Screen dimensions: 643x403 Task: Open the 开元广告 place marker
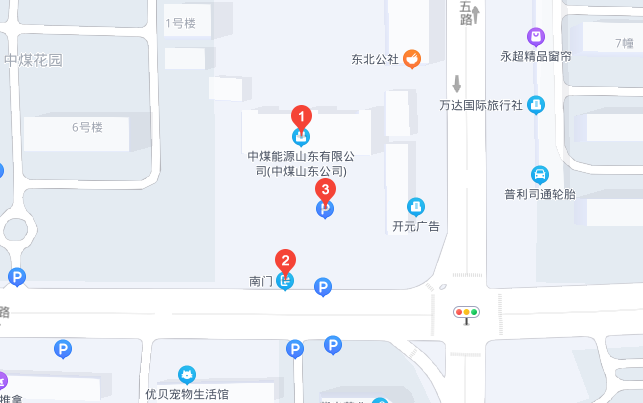416,206
